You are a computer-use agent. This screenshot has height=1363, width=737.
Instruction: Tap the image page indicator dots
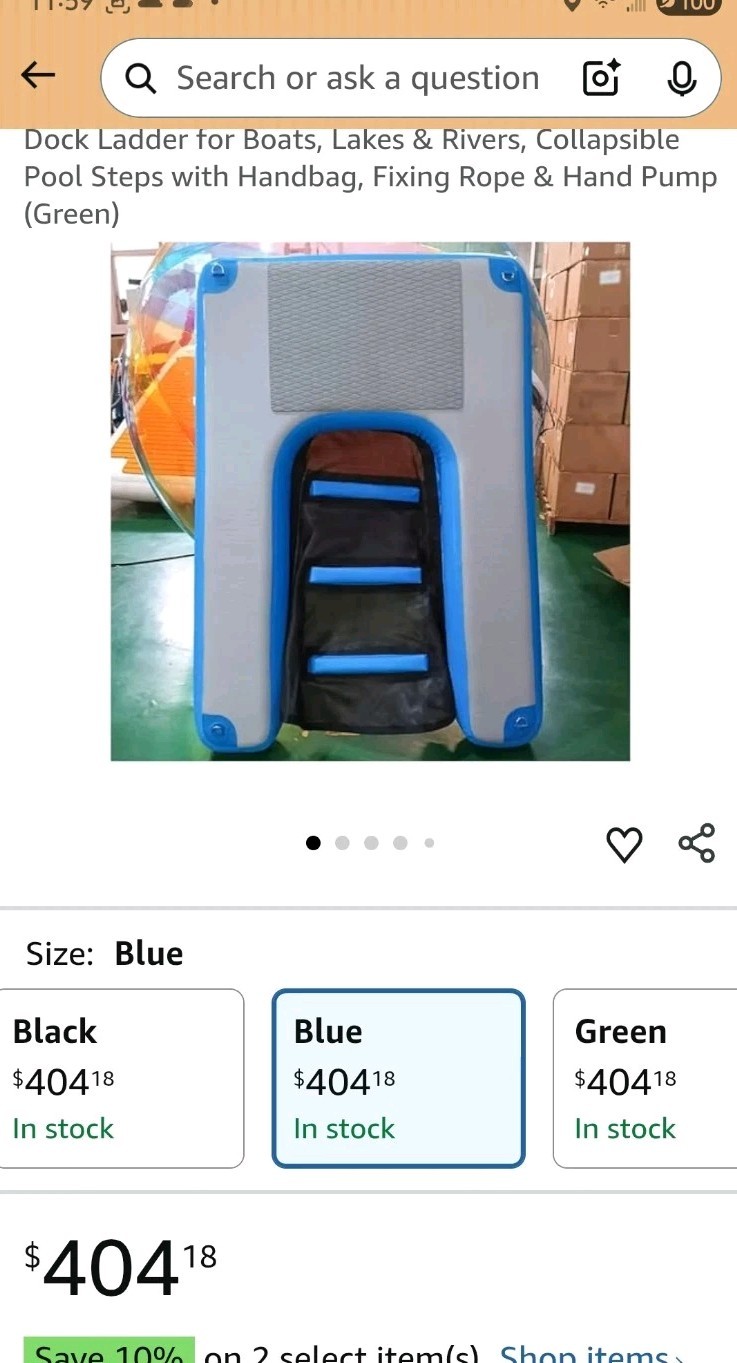coord(370,843)
